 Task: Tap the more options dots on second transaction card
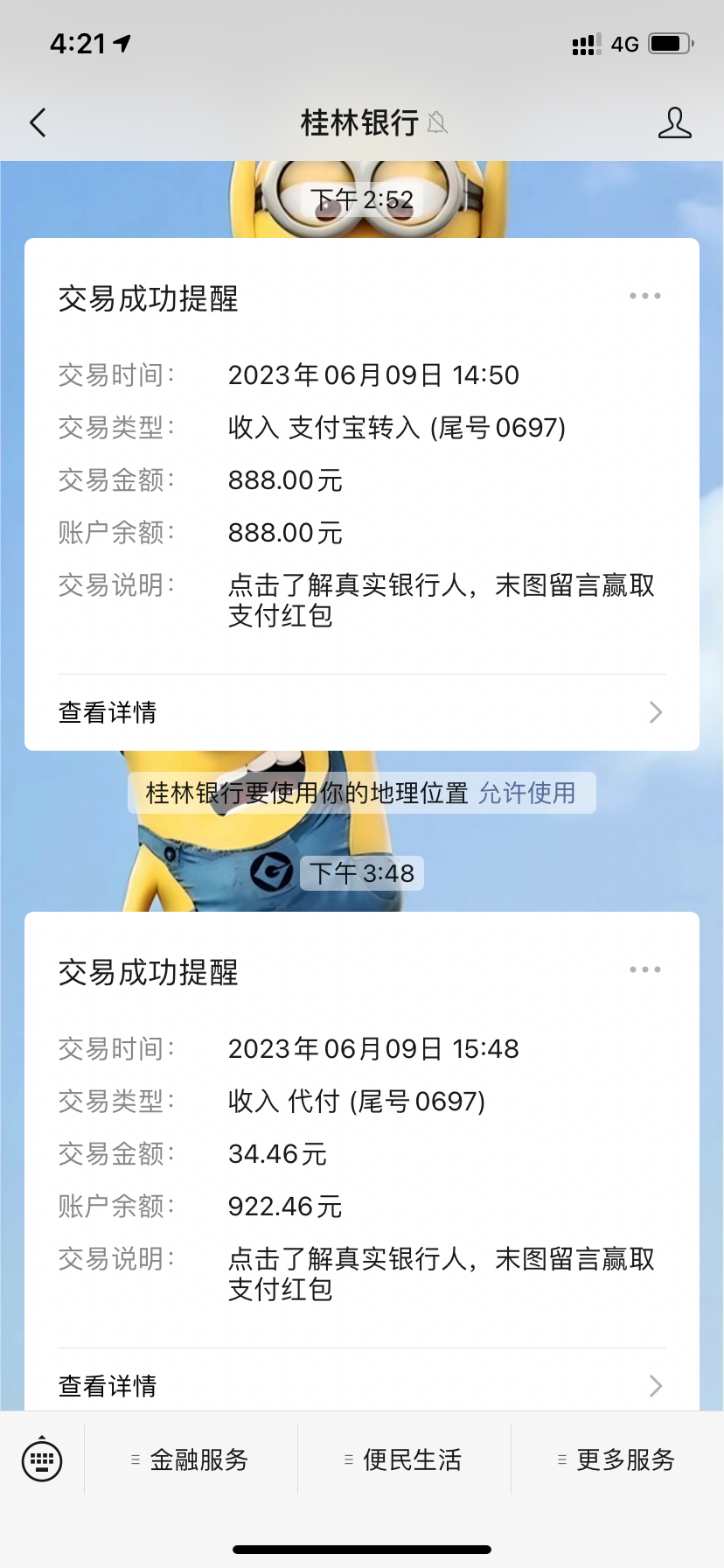tap(644, 969)
